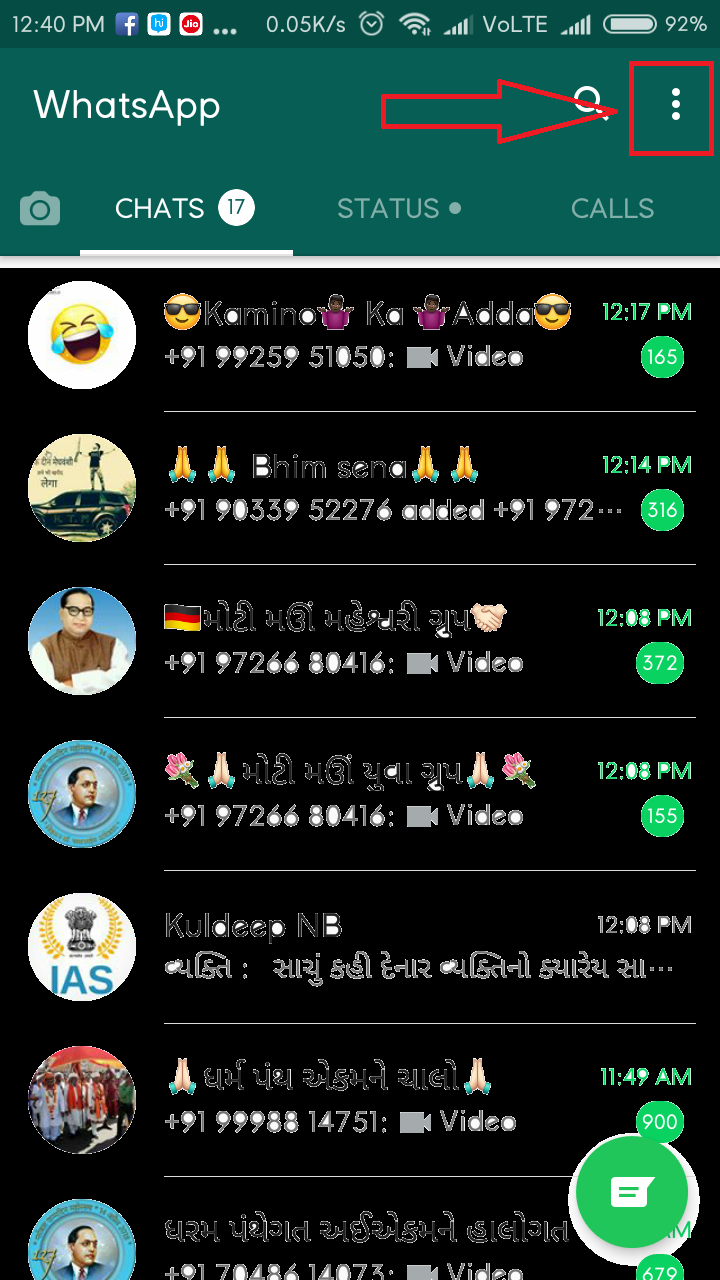Image resolution: width=720 pixels, height=1280 pixels.
Task: View Bhim sena group profile photo
Action: point(82,488)
